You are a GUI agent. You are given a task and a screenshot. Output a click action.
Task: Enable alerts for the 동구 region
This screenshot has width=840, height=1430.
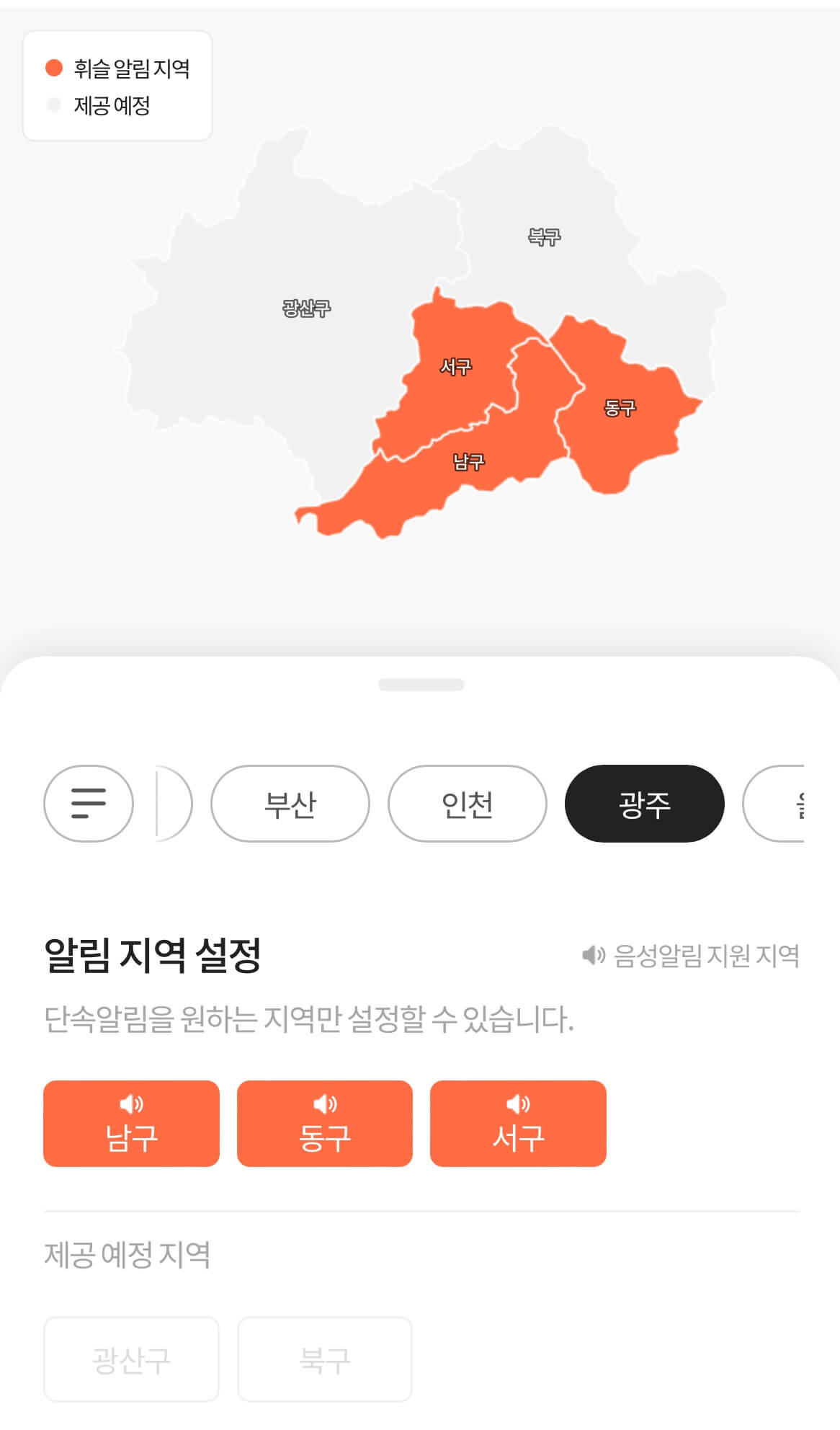pyautogui.click(x=325, y=1123)
